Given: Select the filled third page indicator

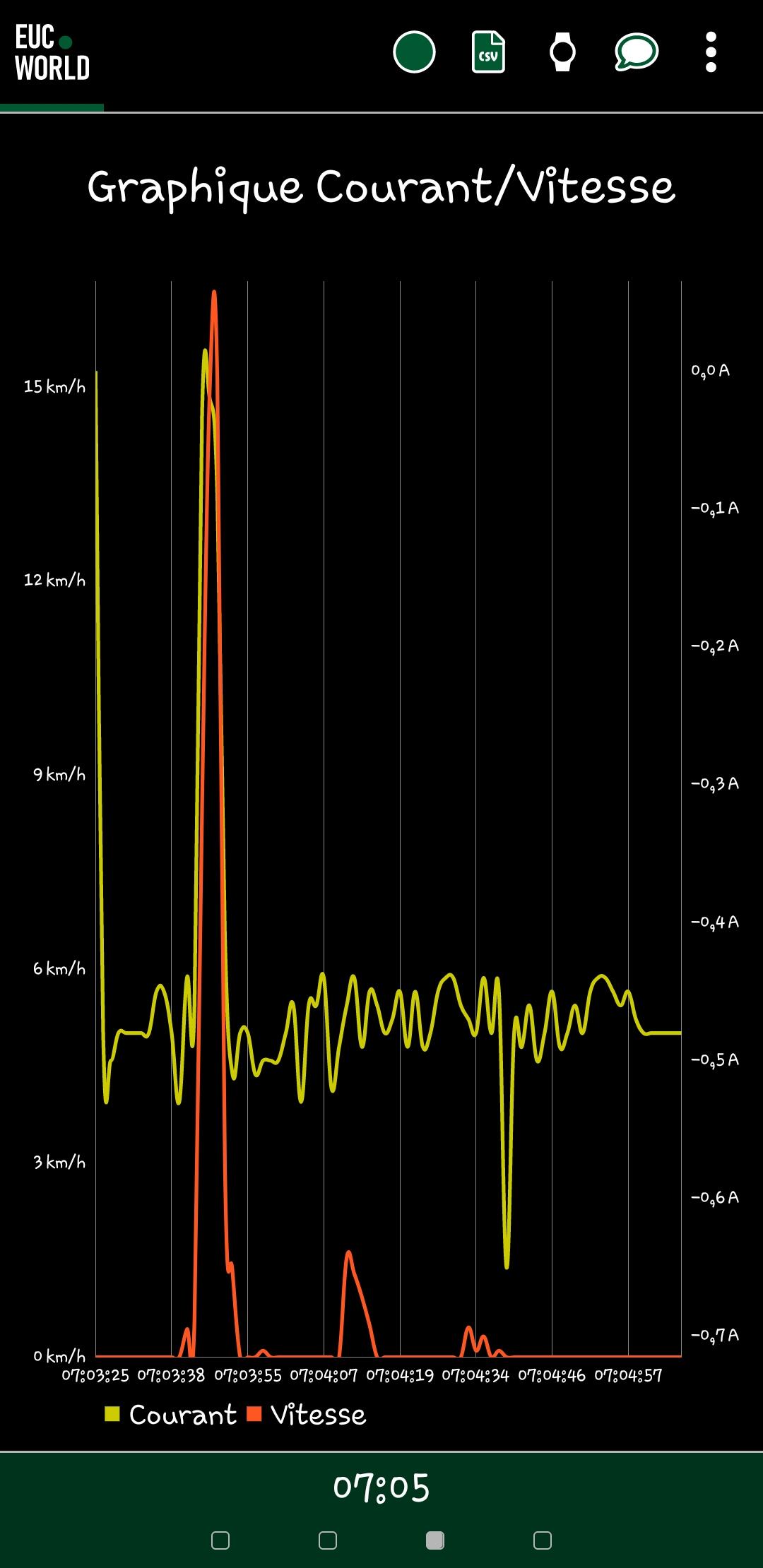Looking at the screenshot, I should point(435,1540).
